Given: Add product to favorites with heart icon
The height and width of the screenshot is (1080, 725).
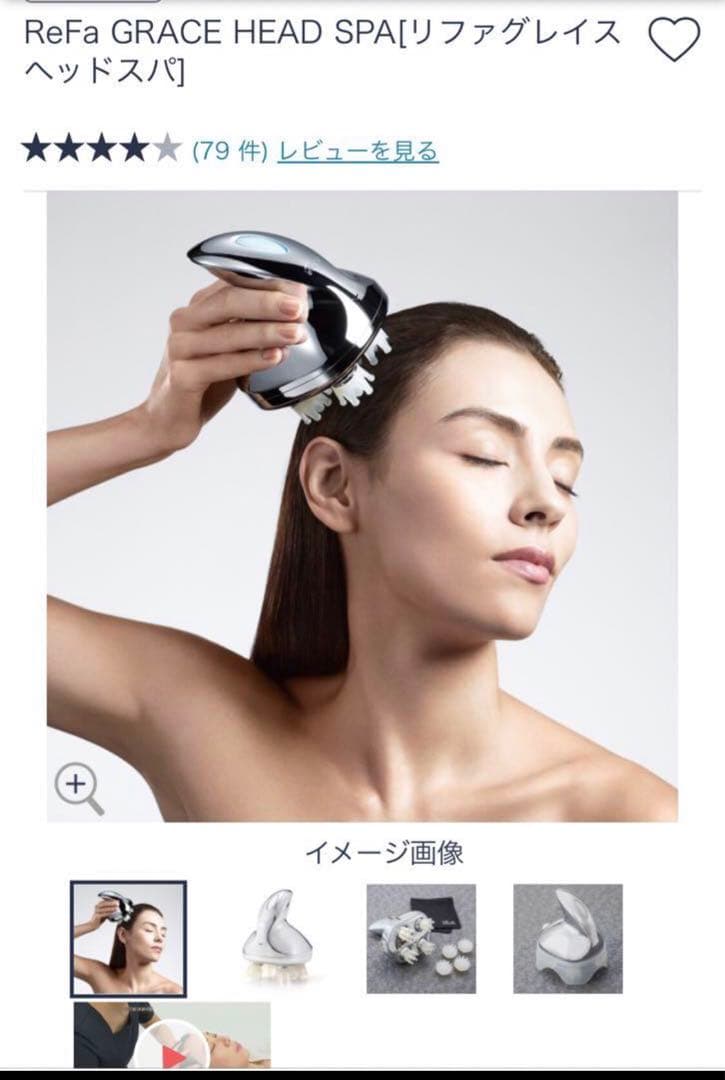Looking at the screenshot, I should [x=675, y=42].
